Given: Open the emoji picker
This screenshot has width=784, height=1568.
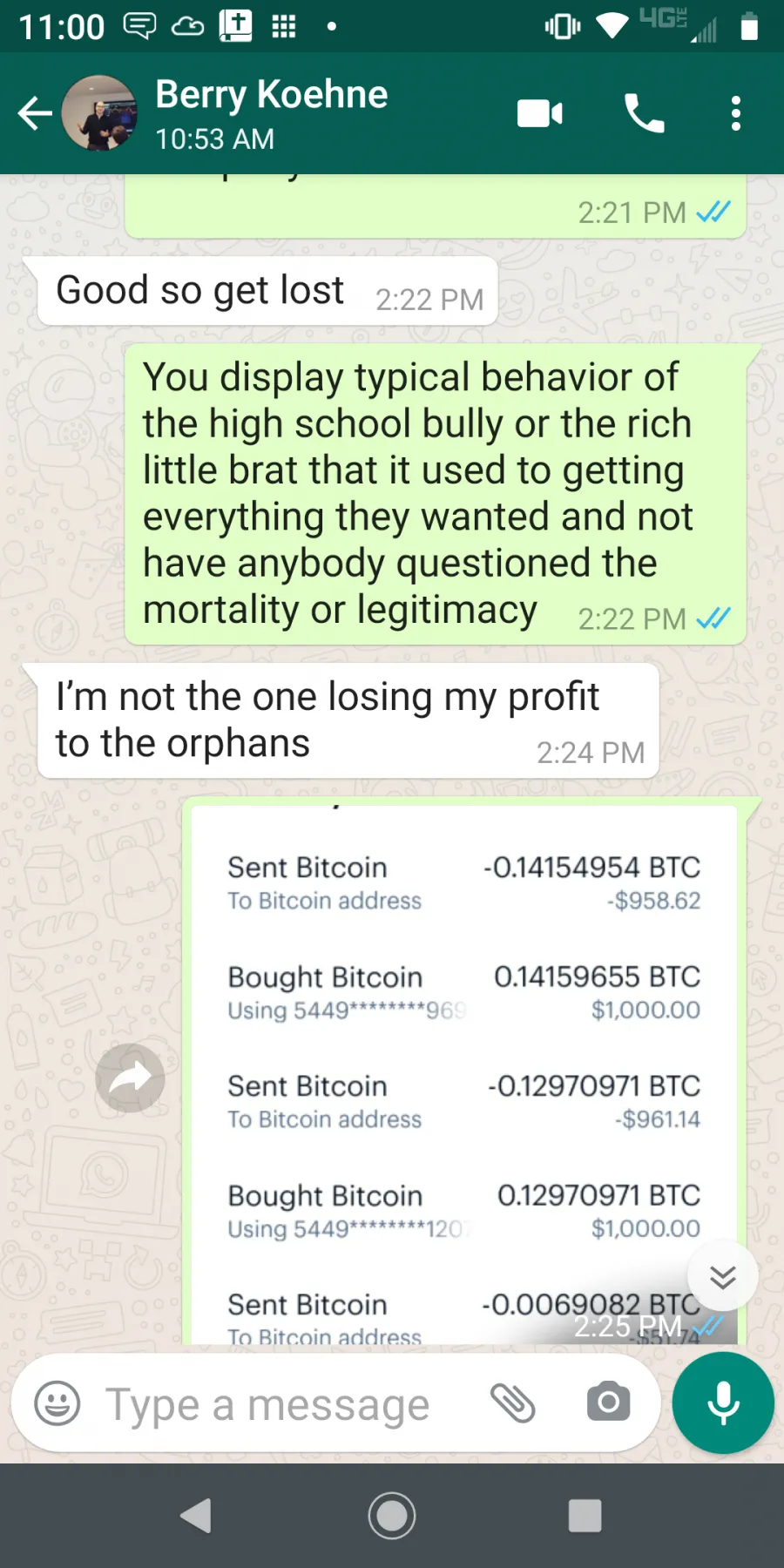Looking at the screenshot, I should (x=57, y=1402).
